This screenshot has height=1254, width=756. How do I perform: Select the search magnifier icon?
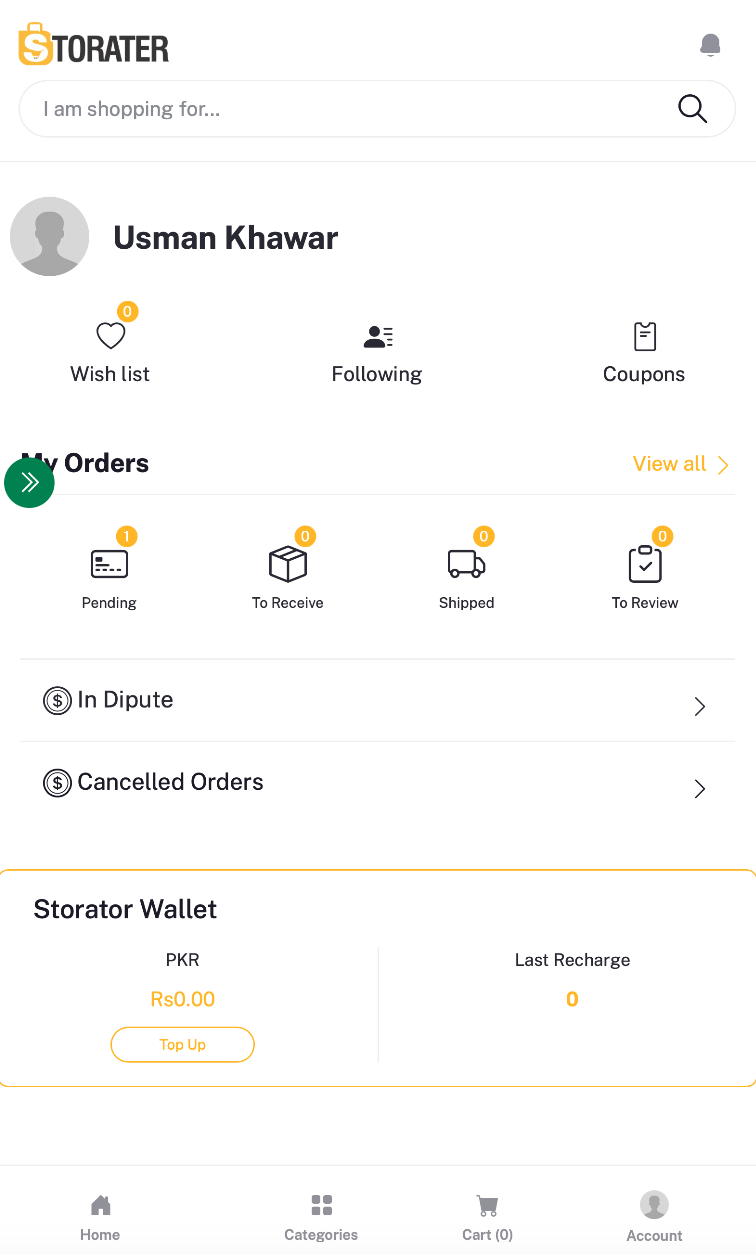tap(692, 108)
